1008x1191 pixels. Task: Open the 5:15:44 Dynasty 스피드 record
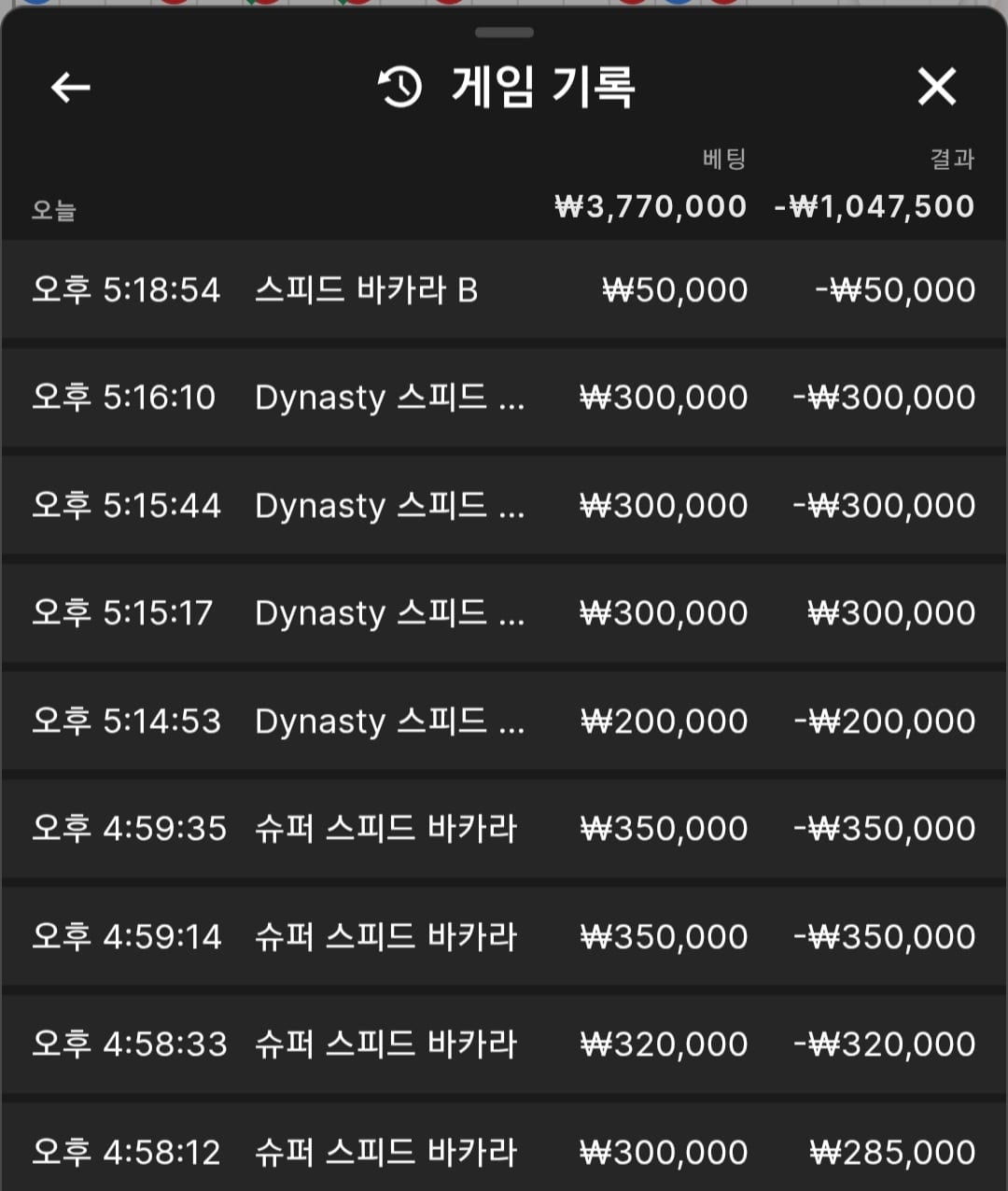click(504, 506)
